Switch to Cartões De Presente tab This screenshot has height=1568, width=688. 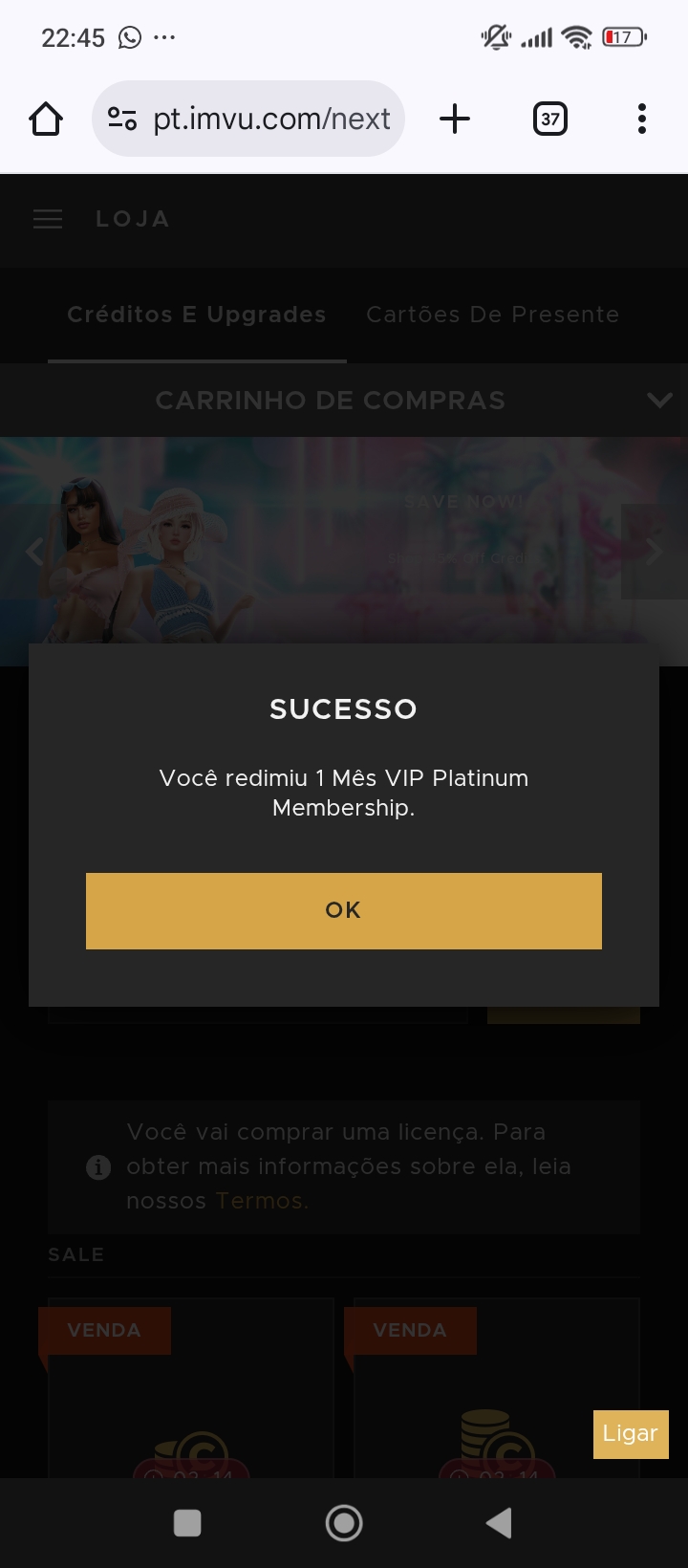[493, 315]
